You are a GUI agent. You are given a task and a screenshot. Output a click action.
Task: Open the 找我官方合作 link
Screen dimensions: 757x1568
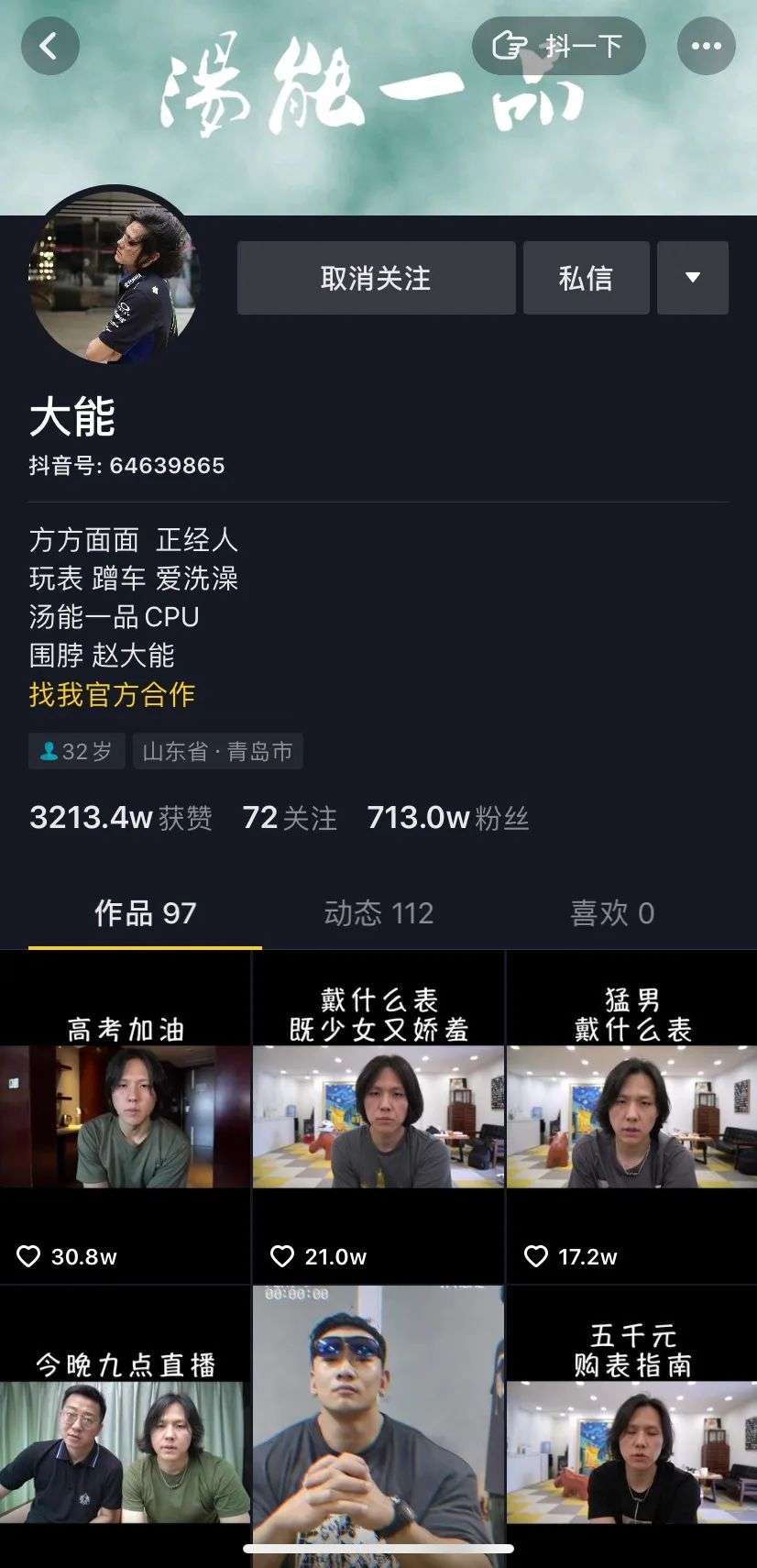(x=112, y=694)
